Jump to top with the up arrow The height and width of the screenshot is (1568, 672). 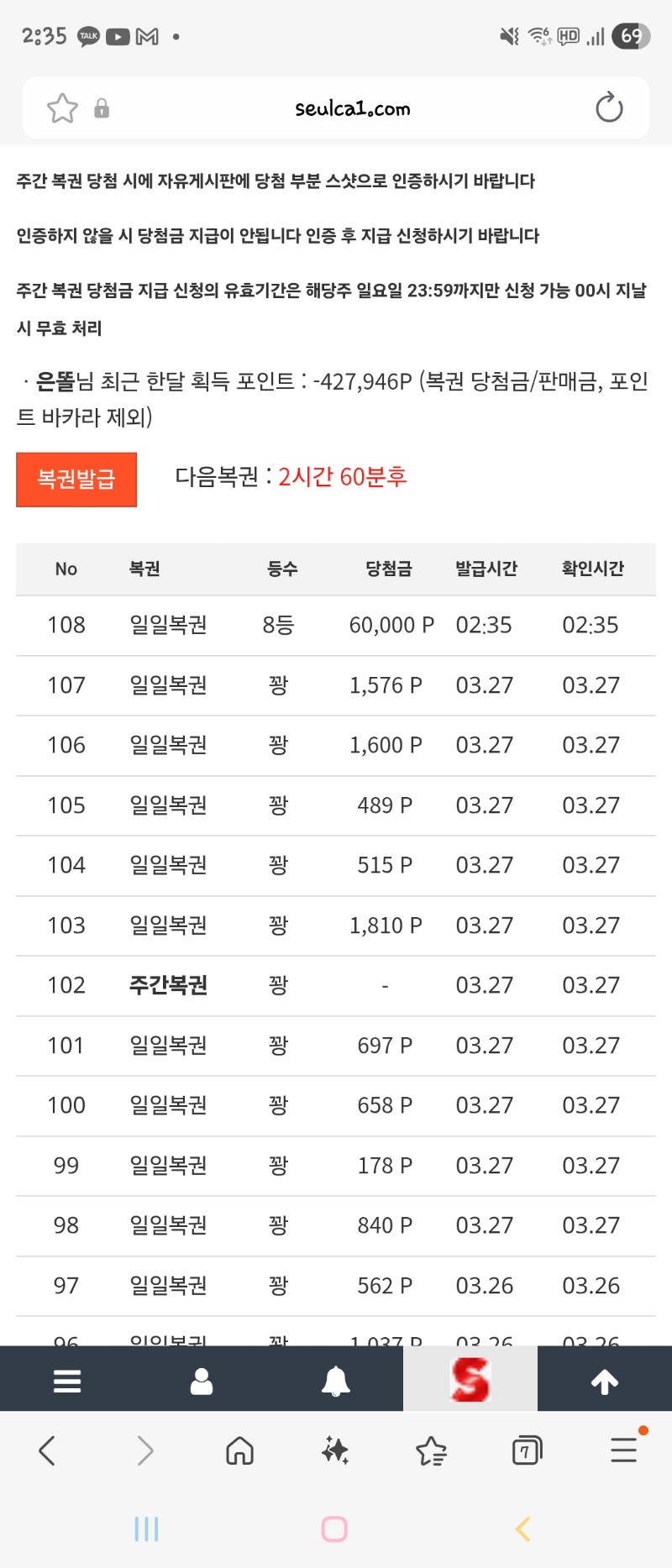605,1381
